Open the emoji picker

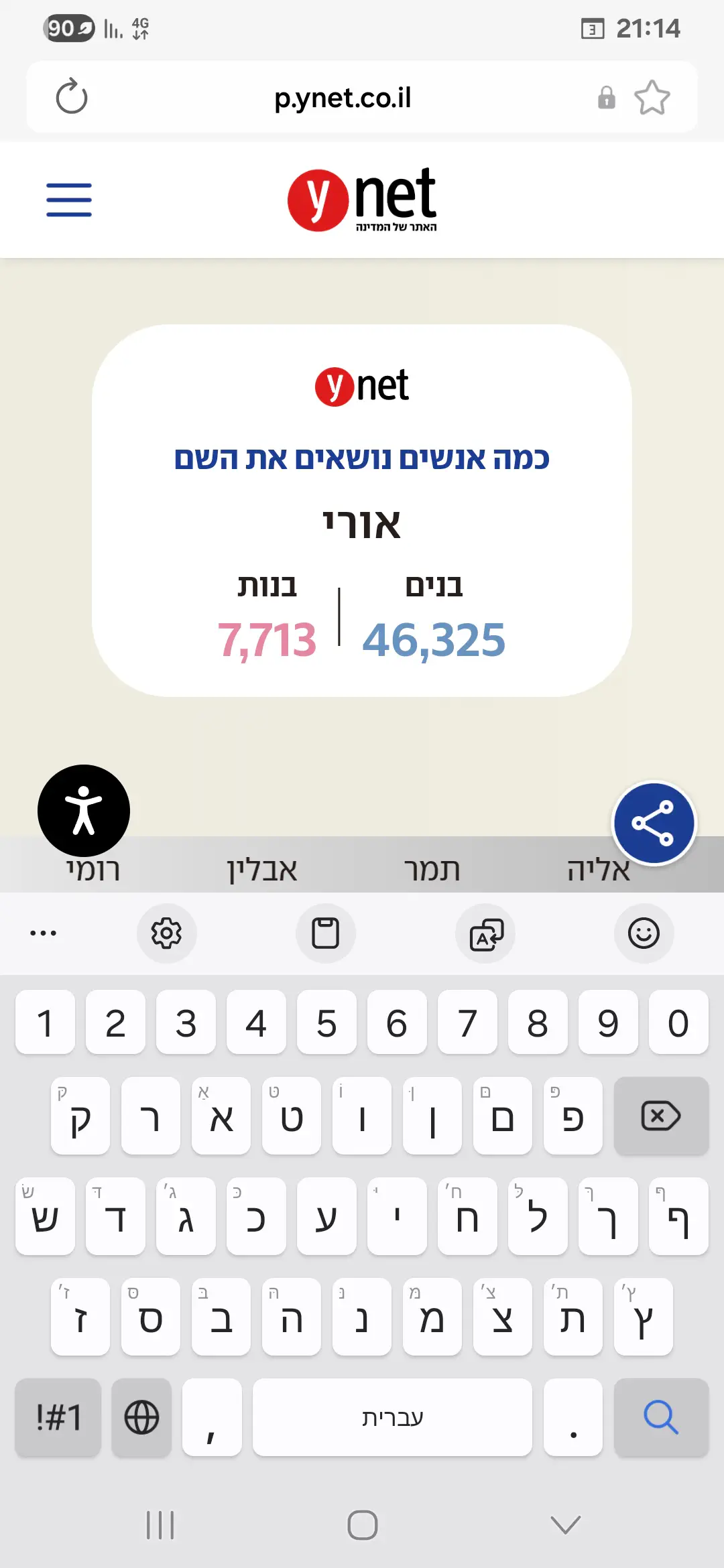[x=644, y=933]
